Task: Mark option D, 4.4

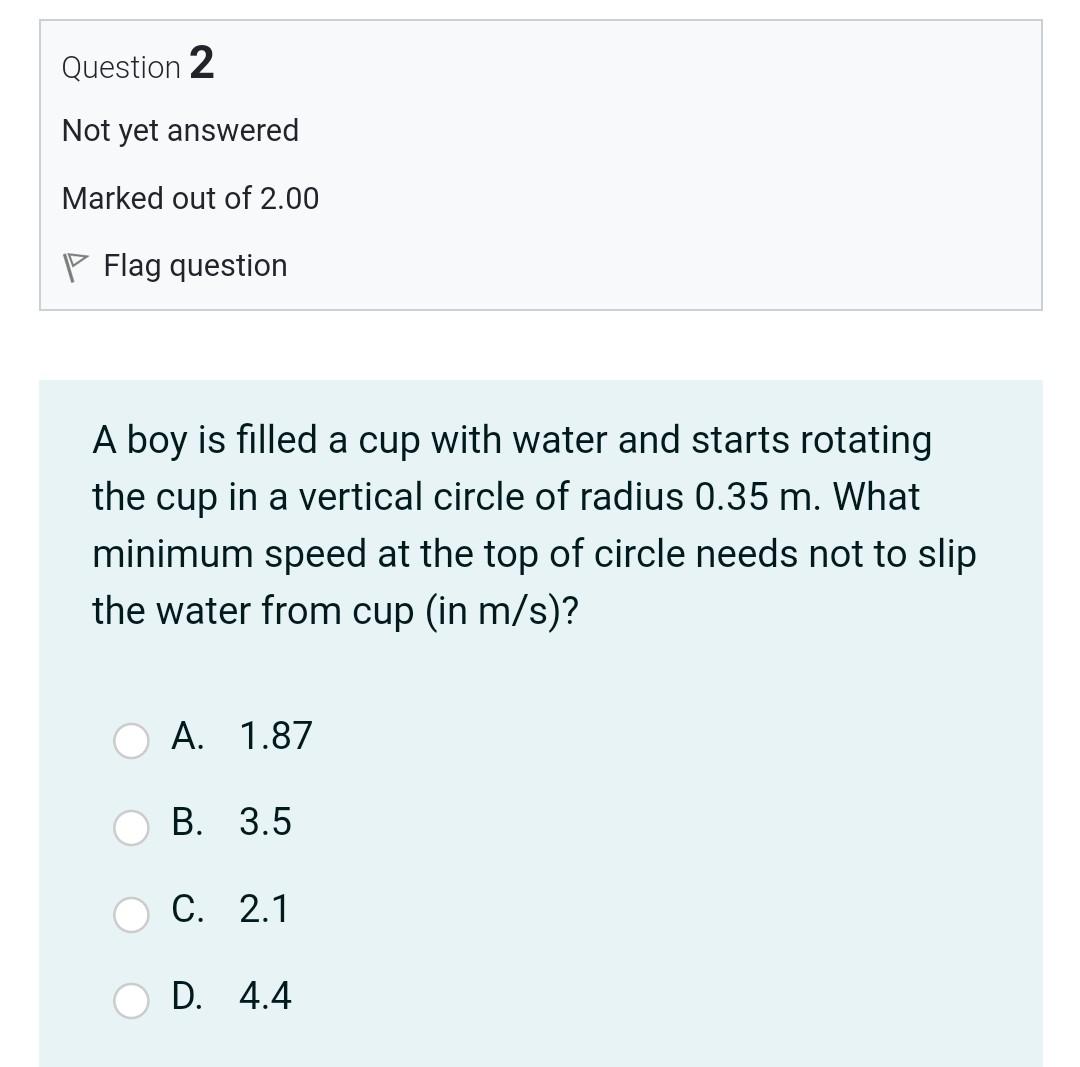Action: (131, 1000)
